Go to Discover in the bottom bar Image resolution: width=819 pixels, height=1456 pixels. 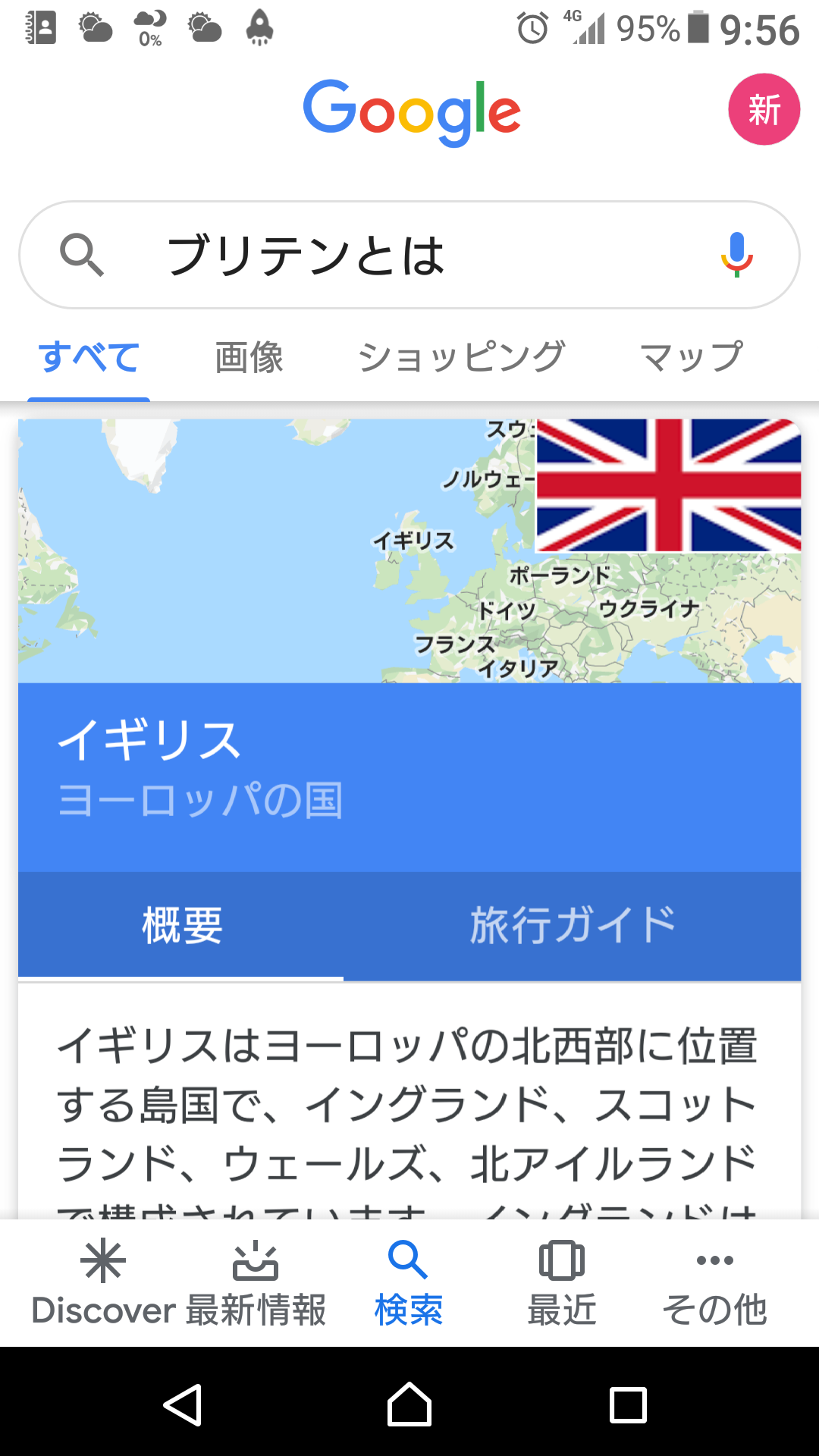(104, 1283)
